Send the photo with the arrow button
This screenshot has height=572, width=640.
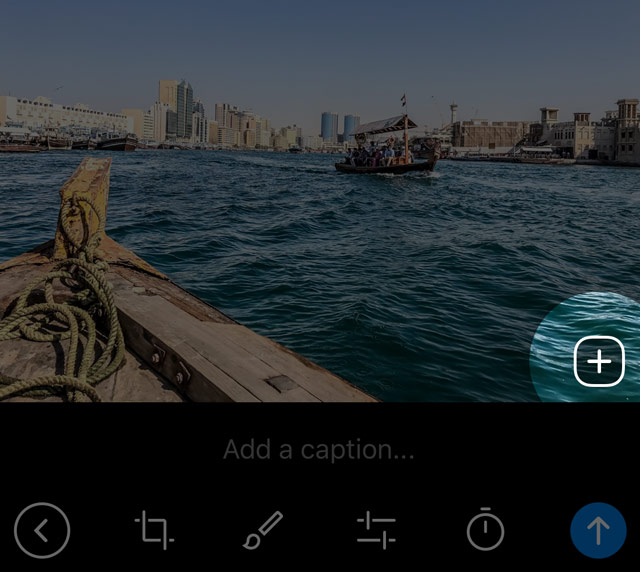point(598,530)
